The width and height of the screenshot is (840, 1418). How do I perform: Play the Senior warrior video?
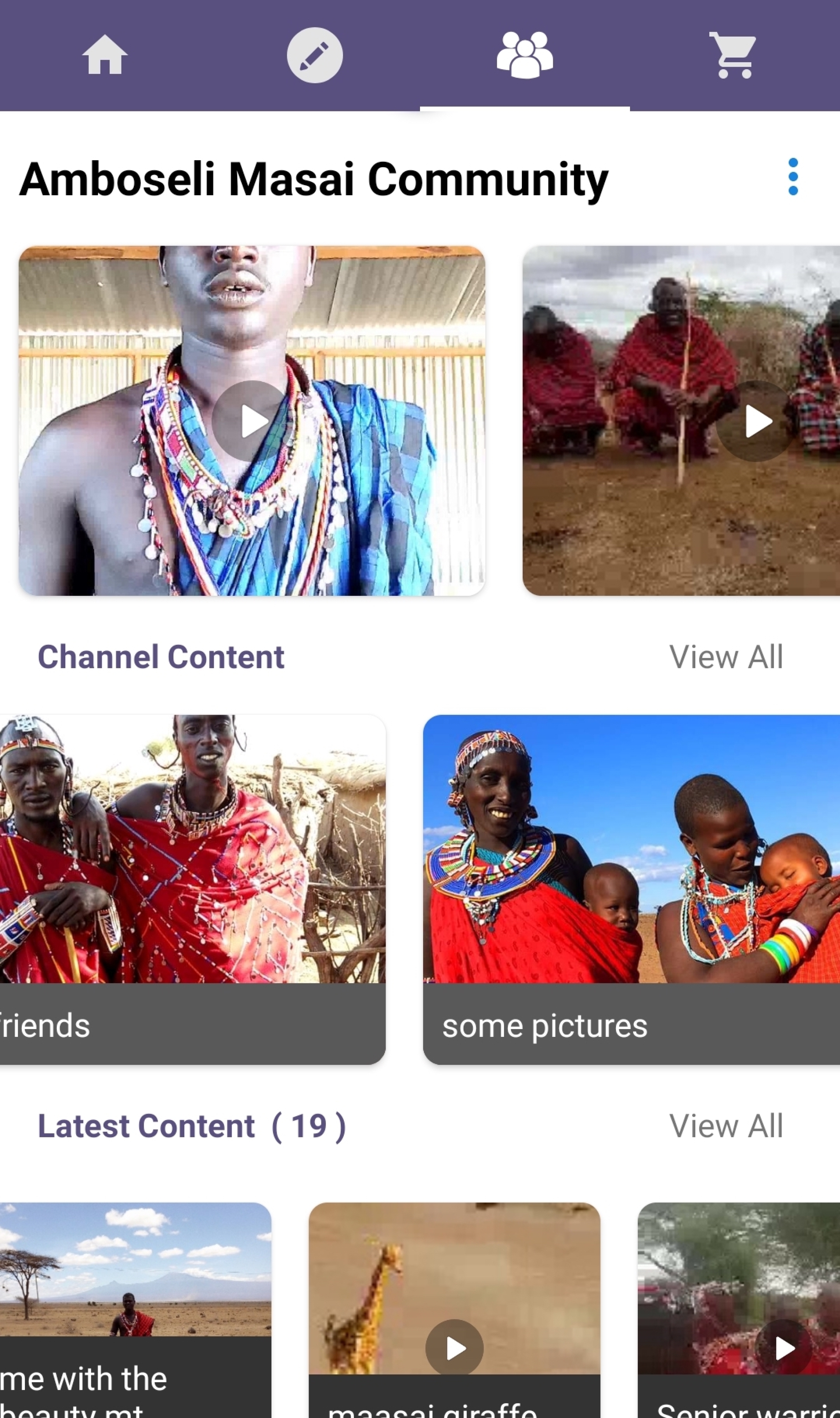[x=784, y=1348]
